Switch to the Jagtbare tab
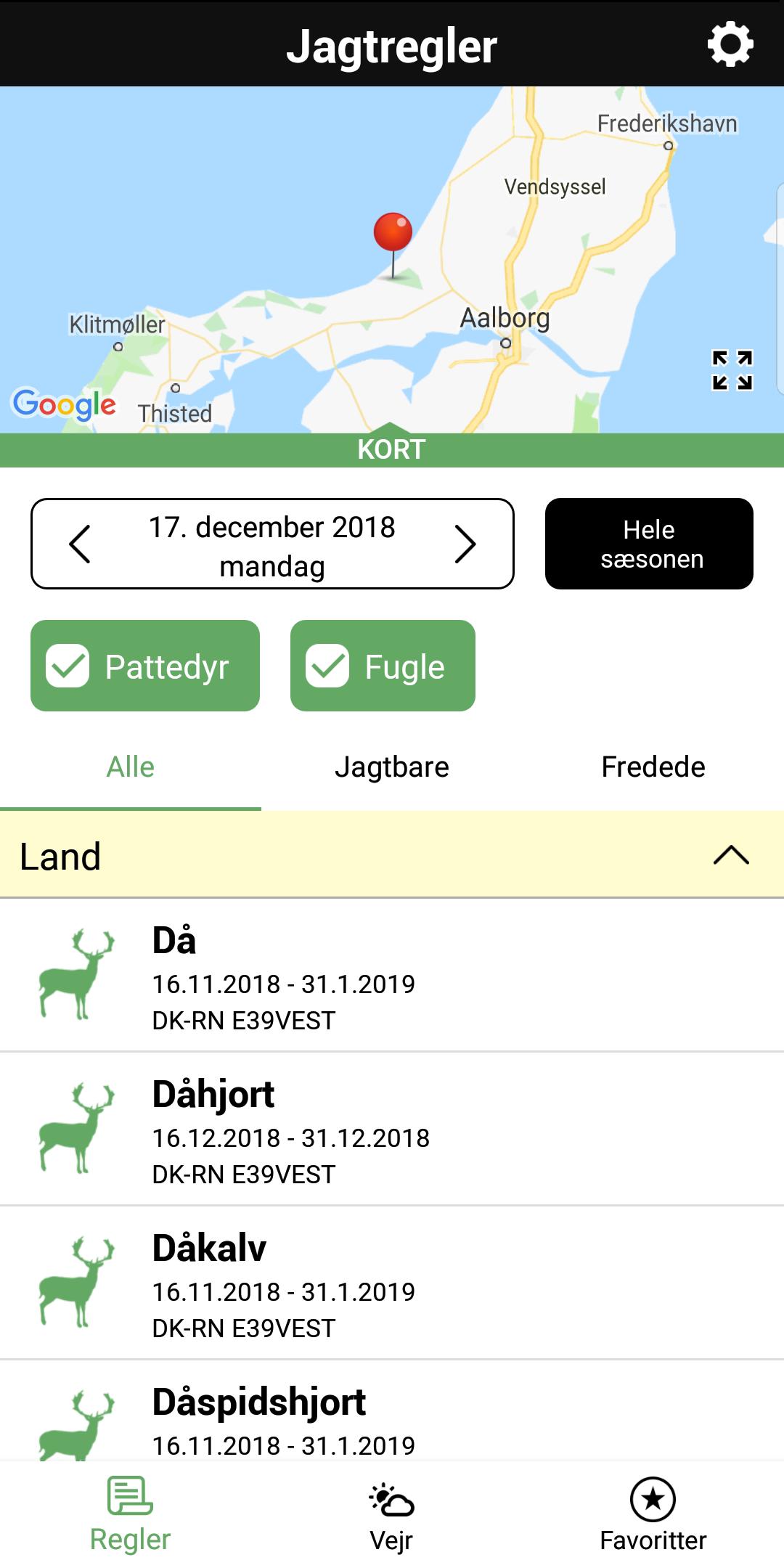Viewport: 784px width, 1568px height. pyautogui.click(x=393, y=767)
